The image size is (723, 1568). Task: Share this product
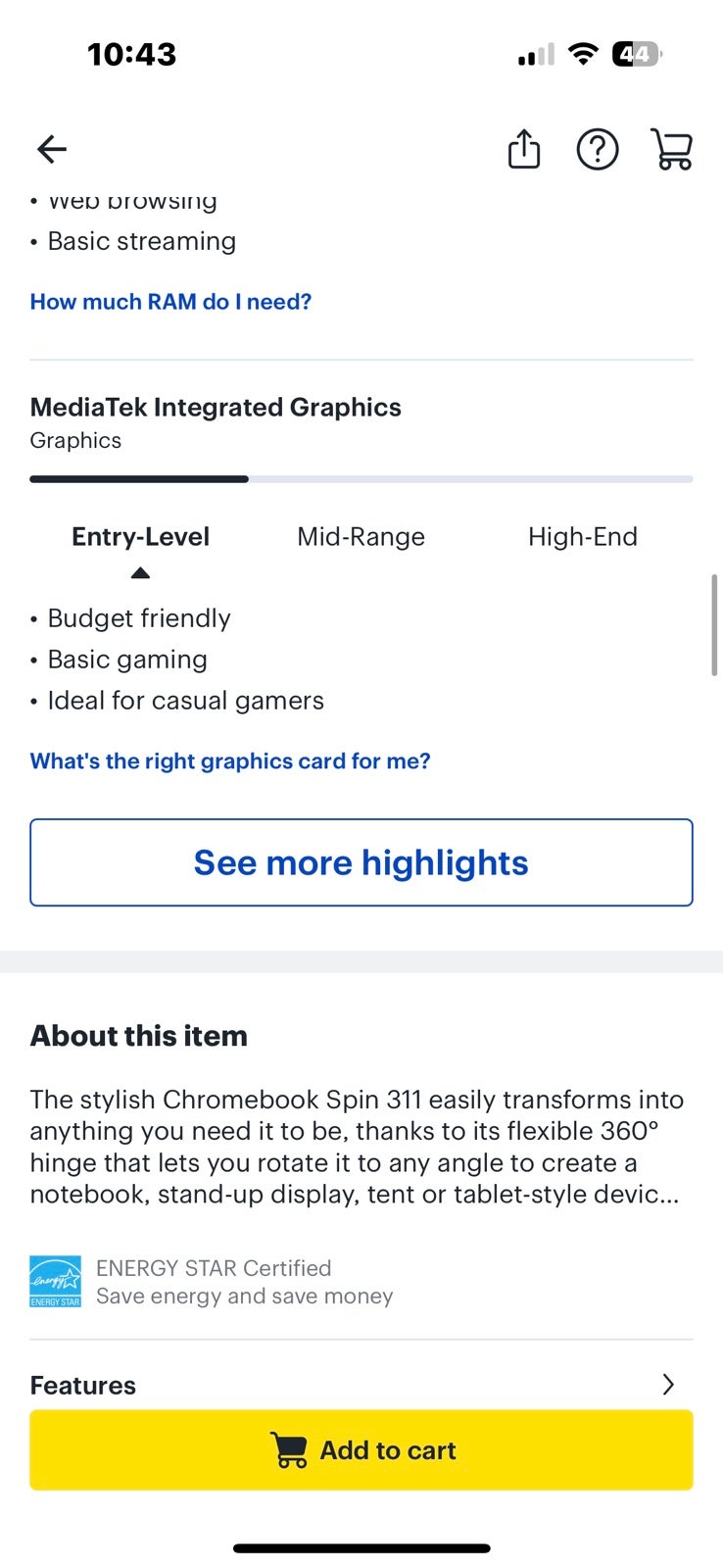[524, 149]
